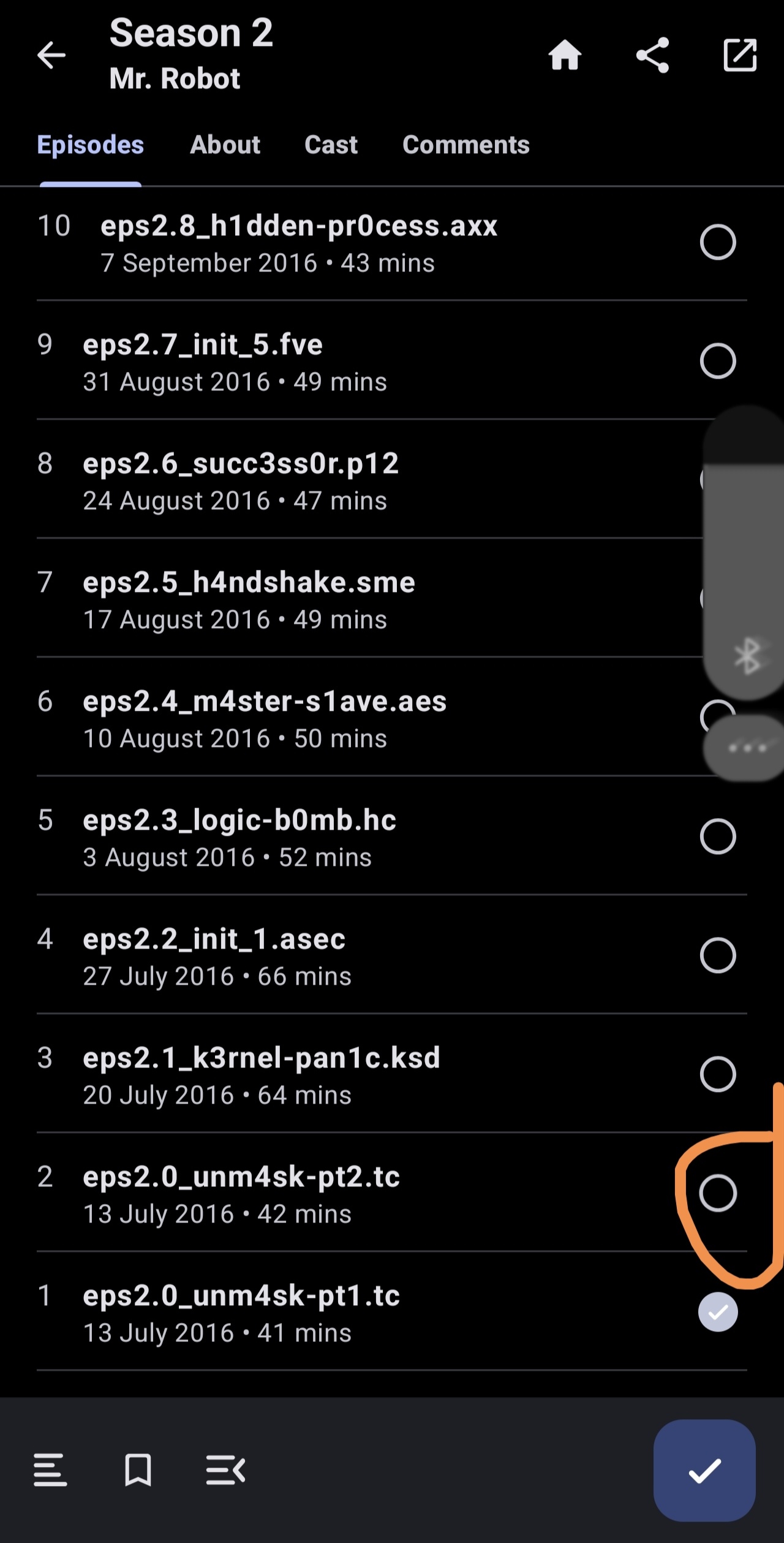Unmark eps2.0_unm4sk-pt1.tc as watched

718,1312
